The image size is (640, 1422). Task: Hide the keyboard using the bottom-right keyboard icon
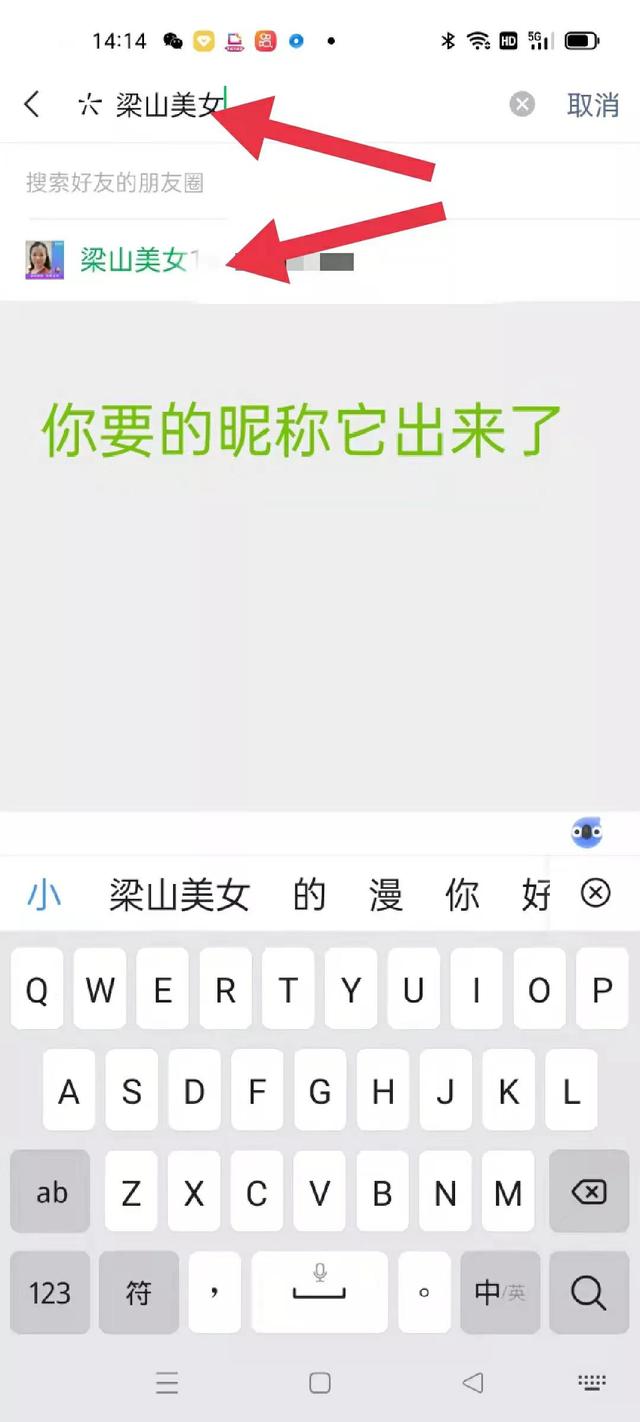coord(592,1383)
